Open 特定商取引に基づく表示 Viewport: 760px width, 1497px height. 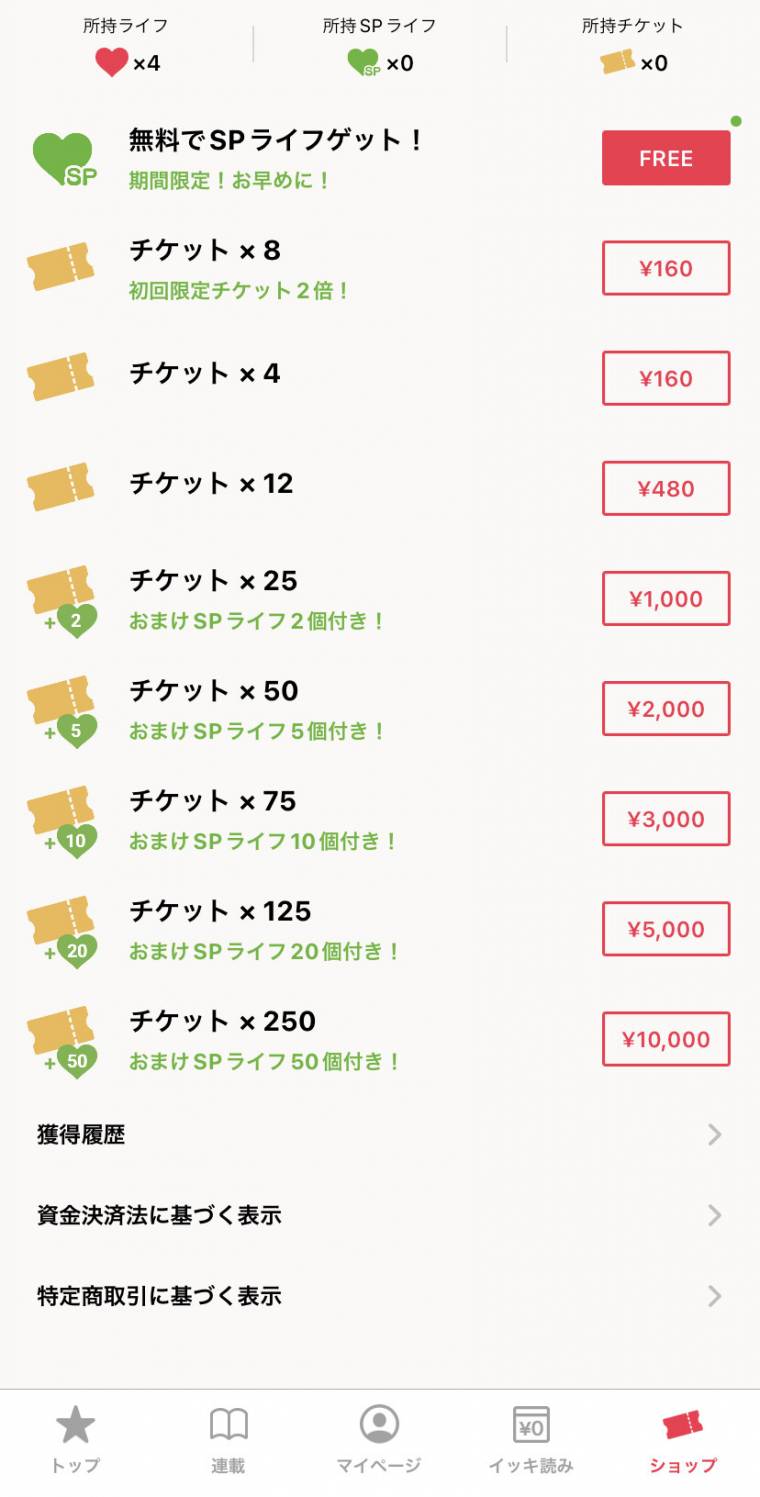(380, 1296)
